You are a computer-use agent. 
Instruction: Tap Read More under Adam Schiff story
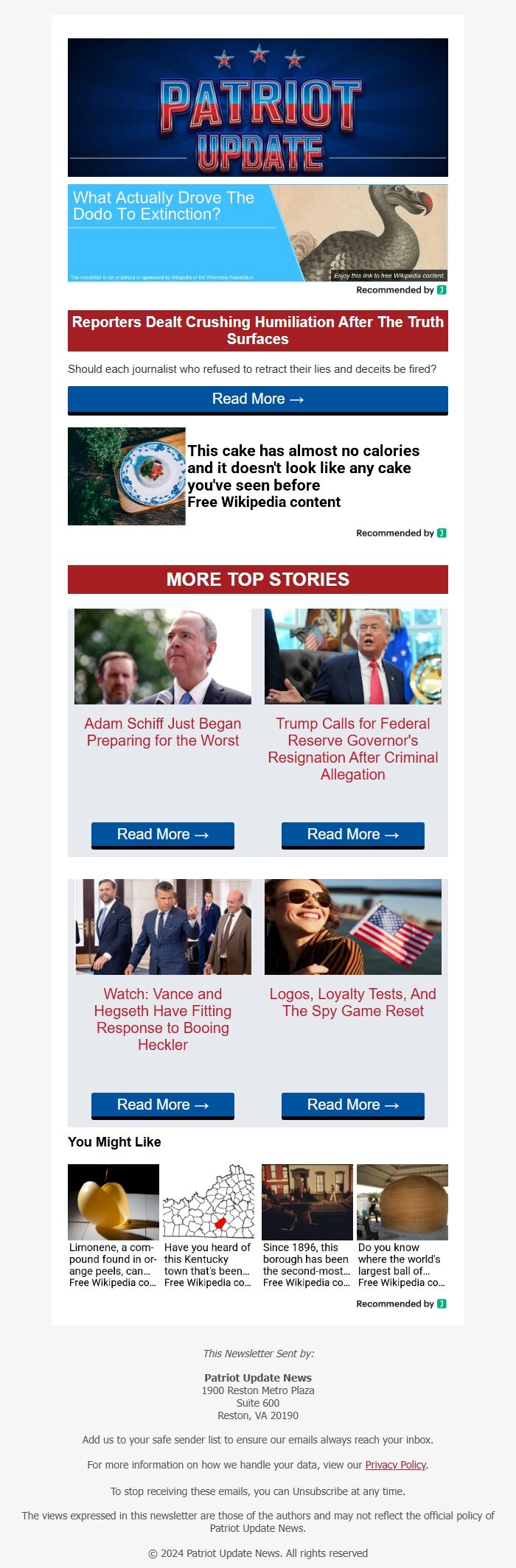pyautogui.click(x=162, y=835)
